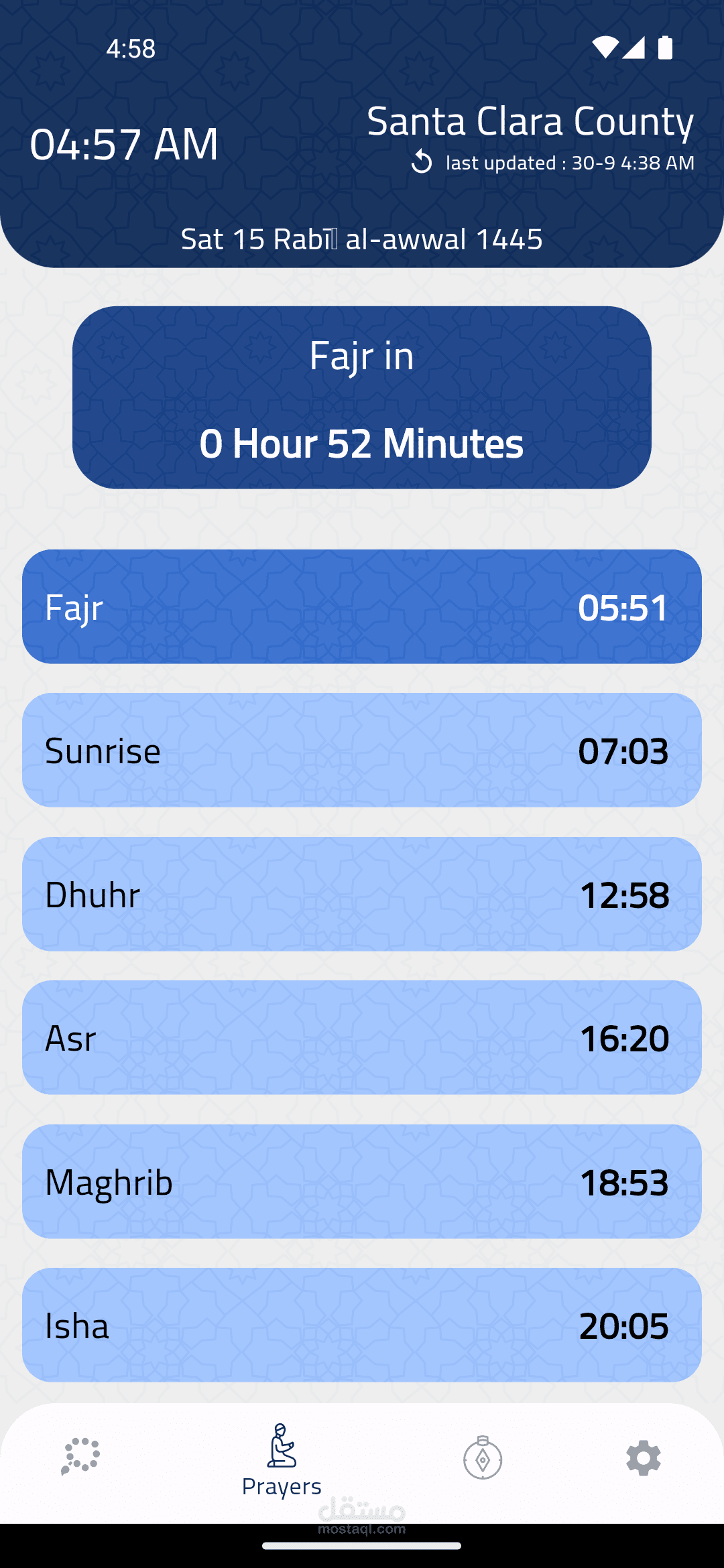Open the tasbih beads tab

point(80,1457)
